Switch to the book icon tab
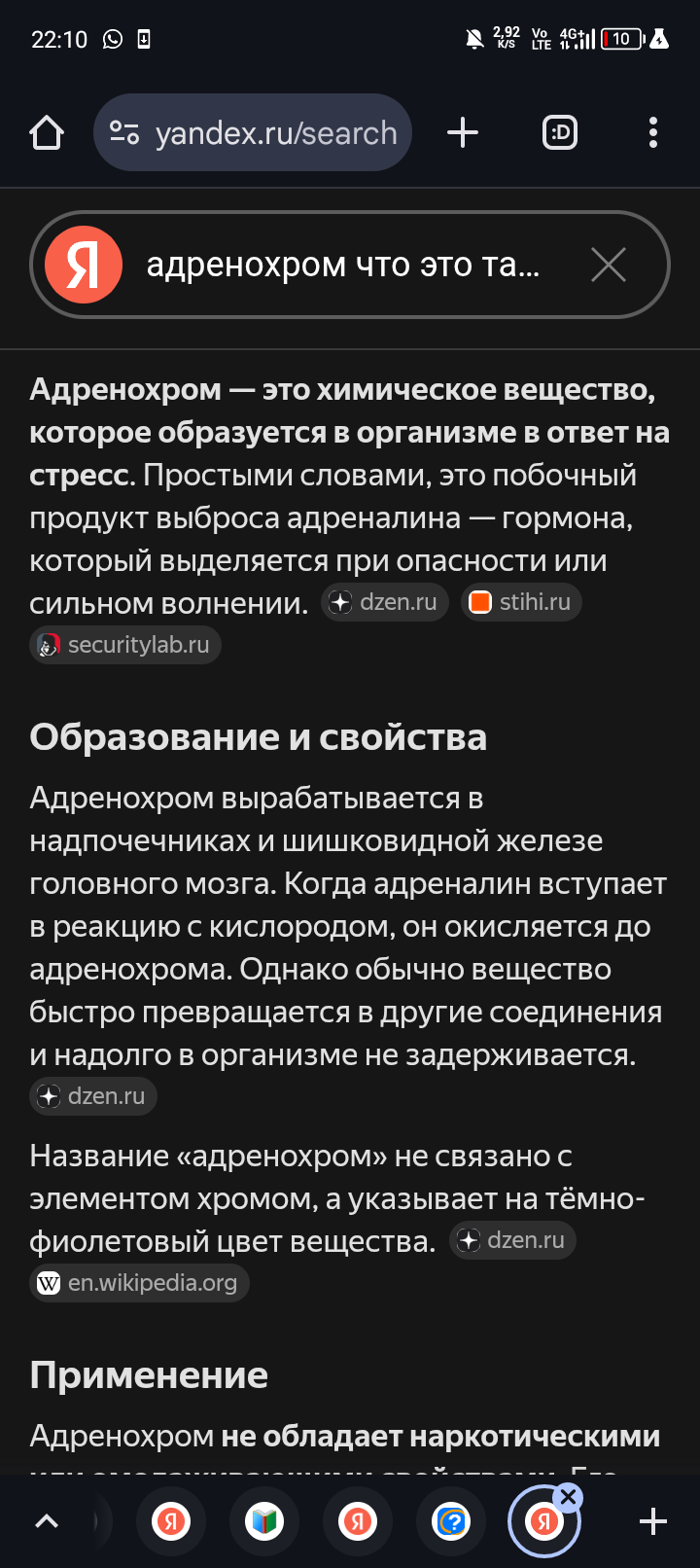The width and height of the screenshot is (700, 1568). 264,1521
